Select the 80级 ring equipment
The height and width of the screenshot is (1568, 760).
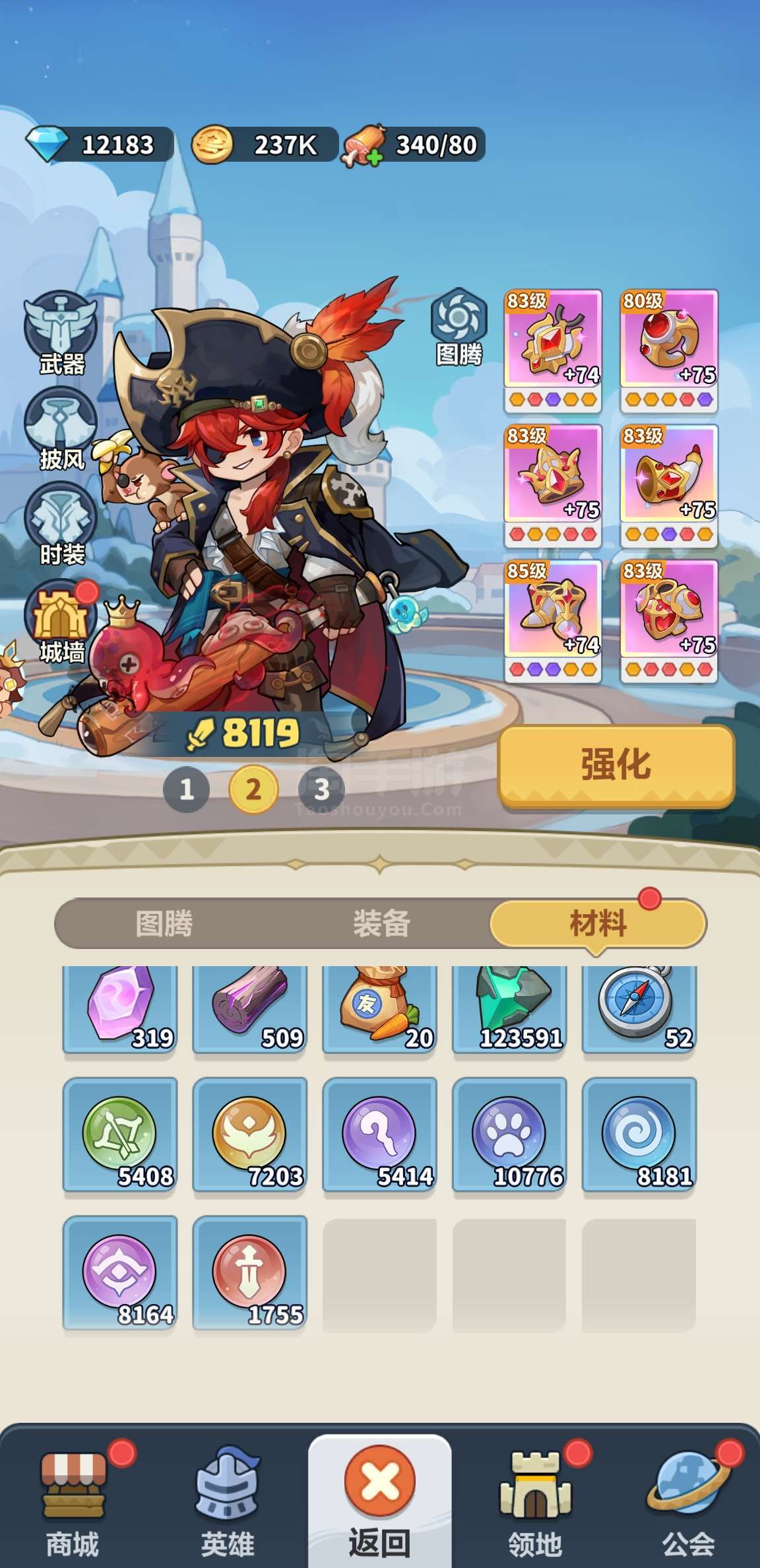click(x=669, y=341)
